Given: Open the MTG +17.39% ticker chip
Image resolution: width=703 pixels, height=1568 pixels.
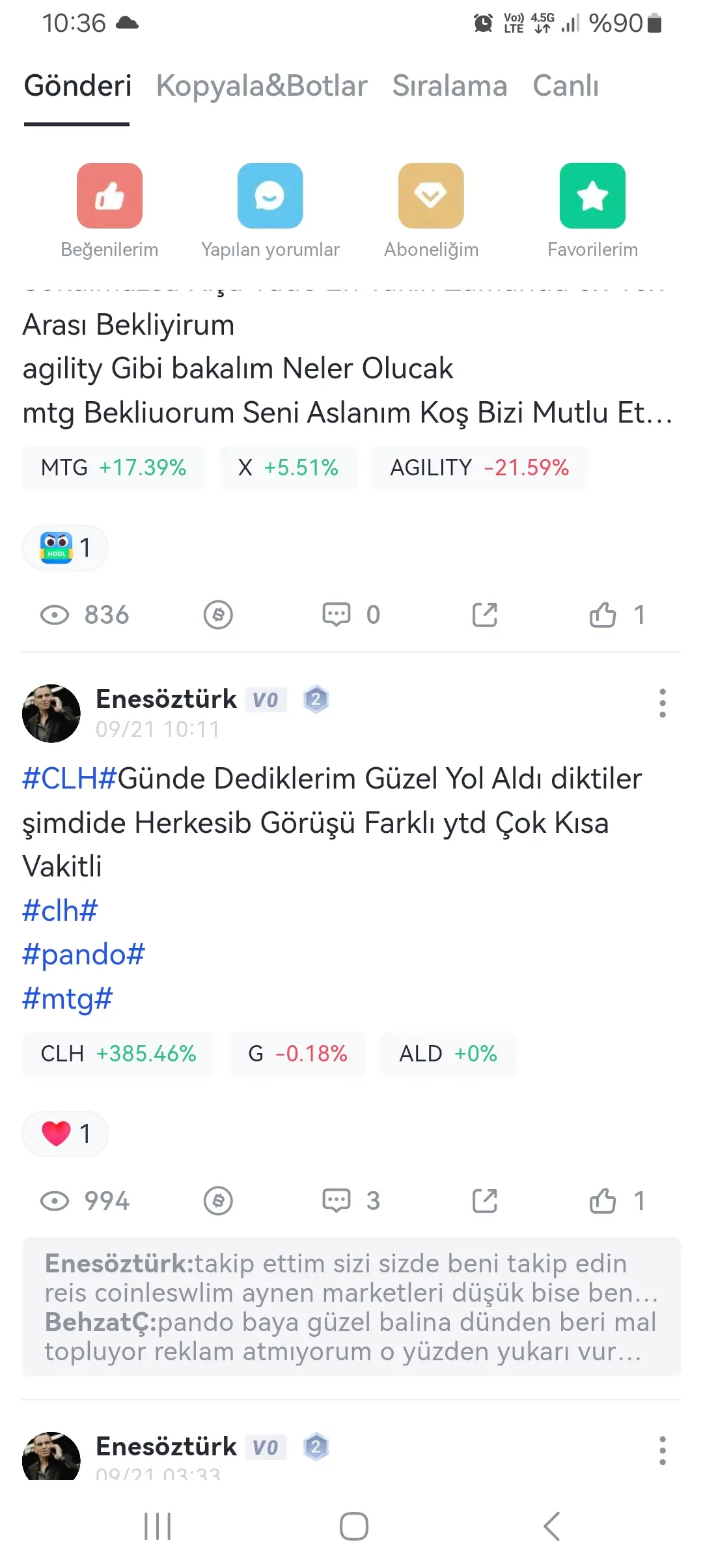Looking at the screenshot, I should pos(113,467).
